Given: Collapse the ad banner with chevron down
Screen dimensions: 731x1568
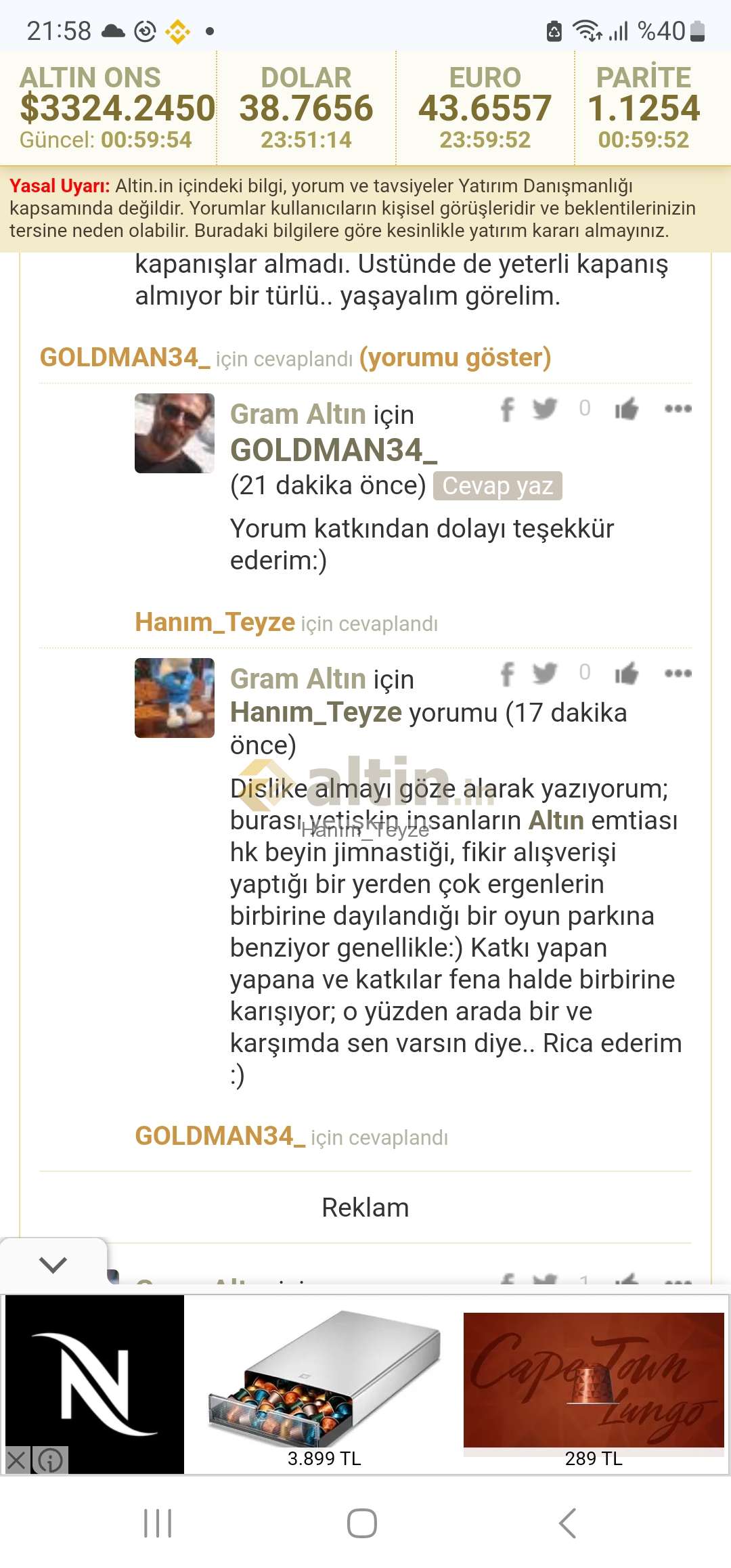Looking at the screenshot, I should click(x=53, y=1264).
